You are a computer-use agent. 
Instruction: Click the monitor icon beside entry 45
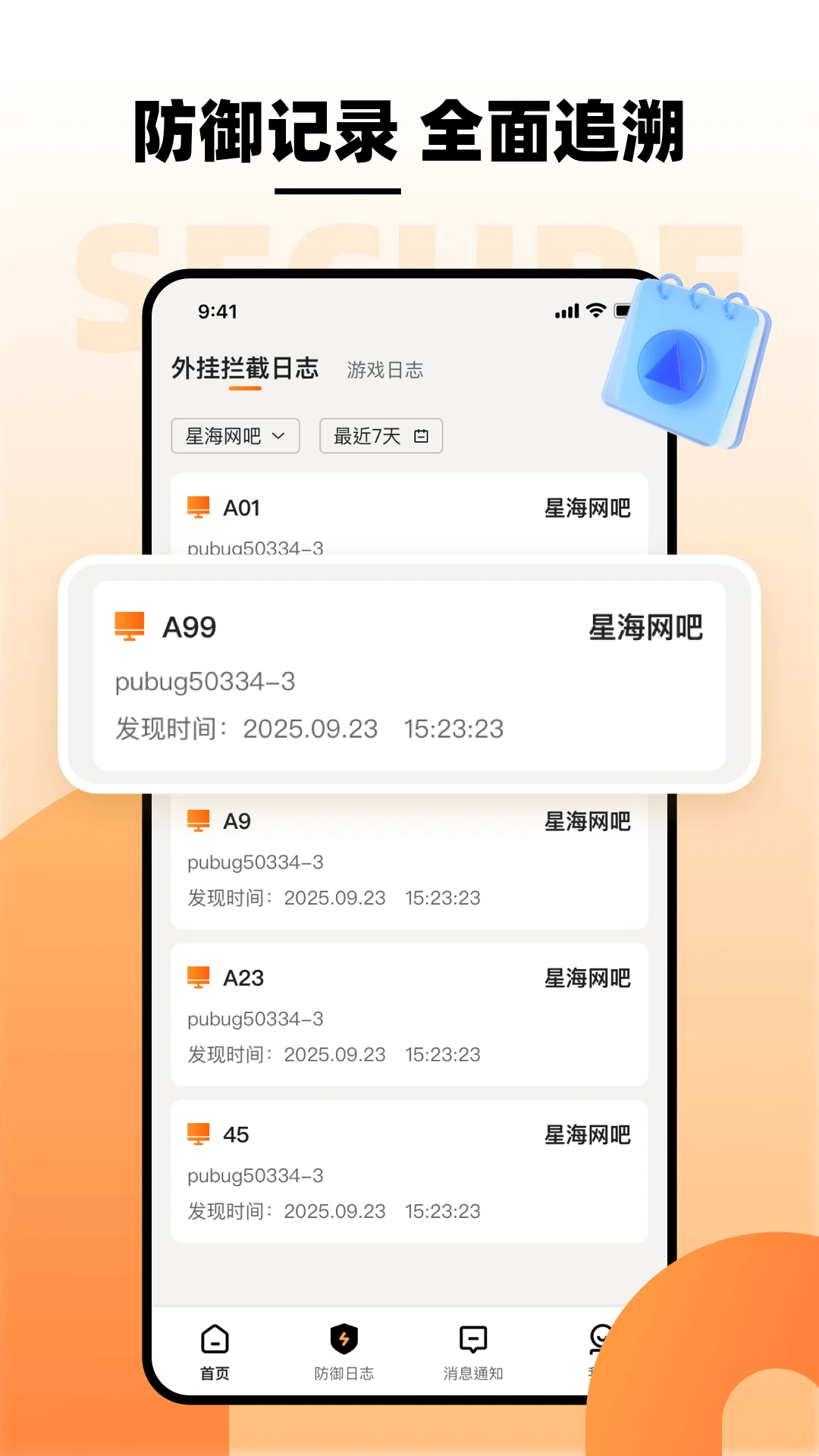(x=199, y=1134)
